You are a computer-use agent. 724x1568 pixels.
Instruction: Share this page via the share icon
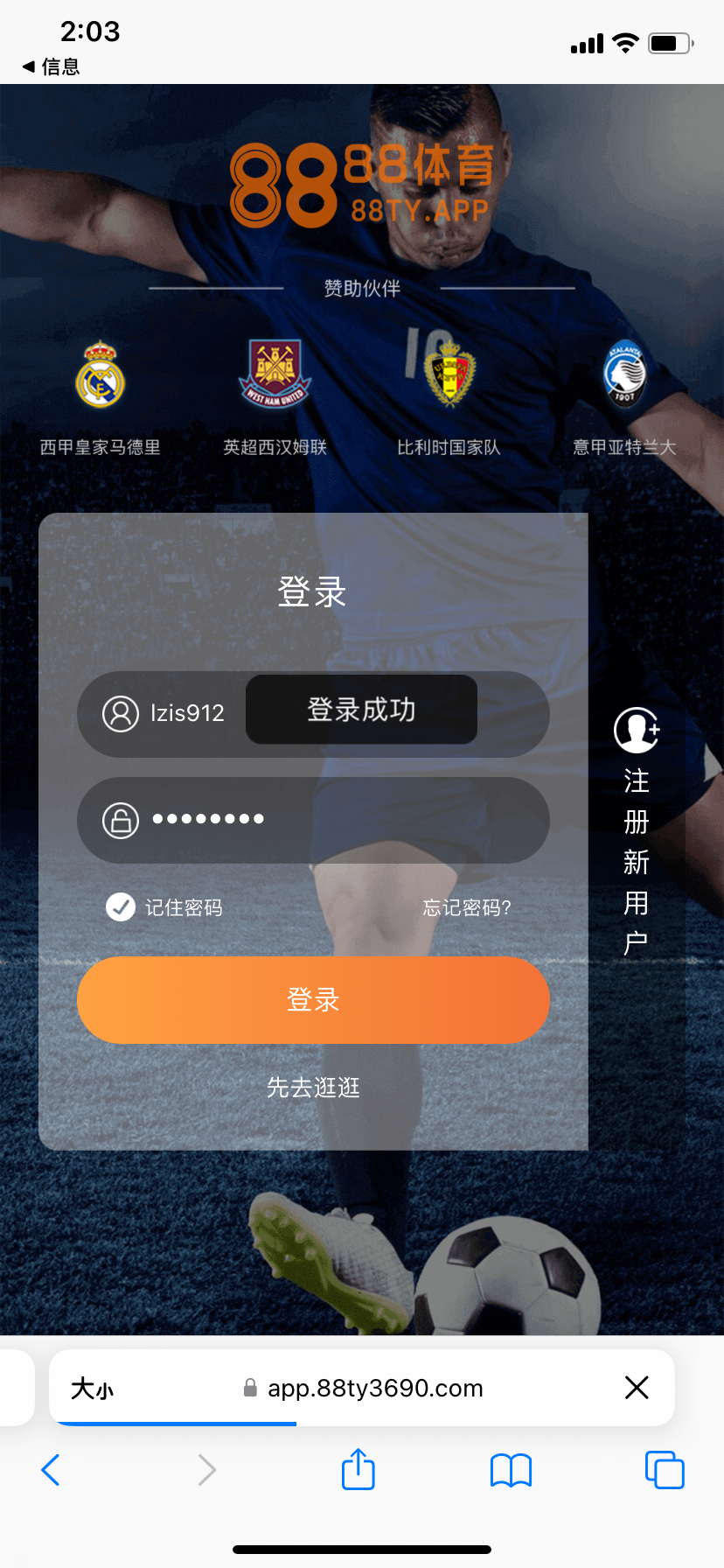click(x=359, y=1470)
